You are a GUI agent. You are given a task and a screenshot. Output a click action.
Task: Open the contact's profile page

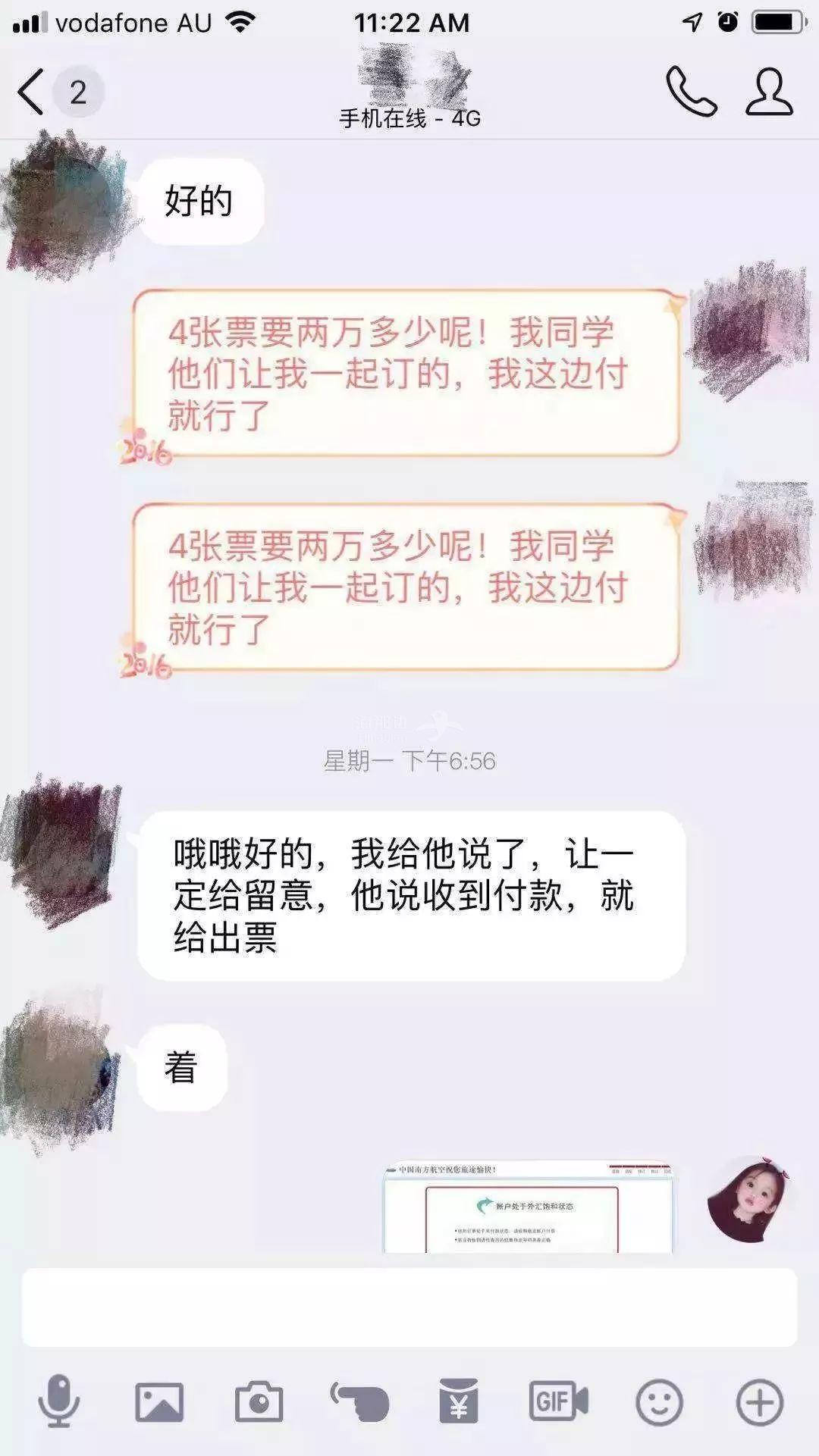click(769, 92)
